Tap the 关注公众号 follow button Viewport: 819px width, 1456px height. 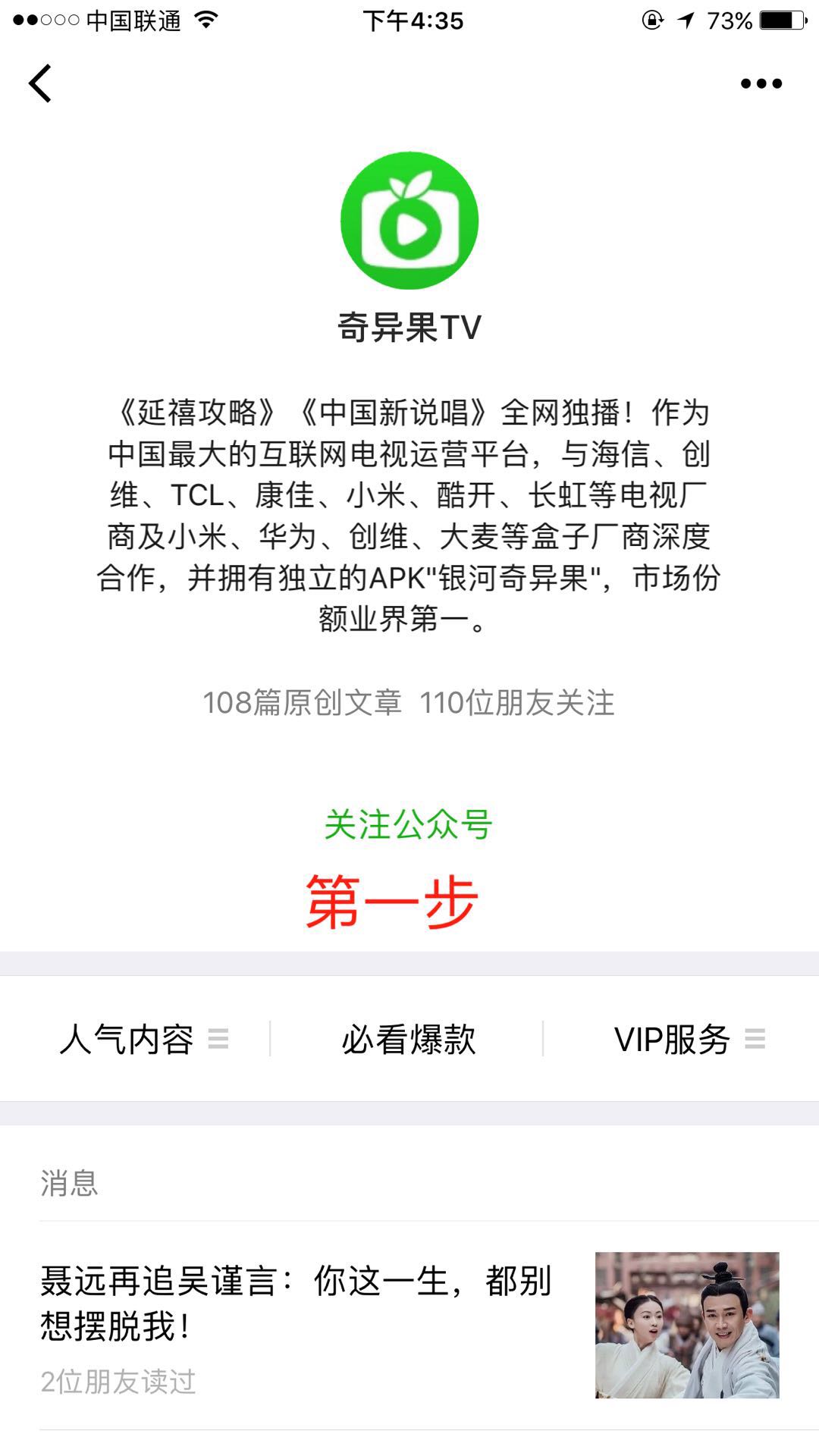click(409, 826)
